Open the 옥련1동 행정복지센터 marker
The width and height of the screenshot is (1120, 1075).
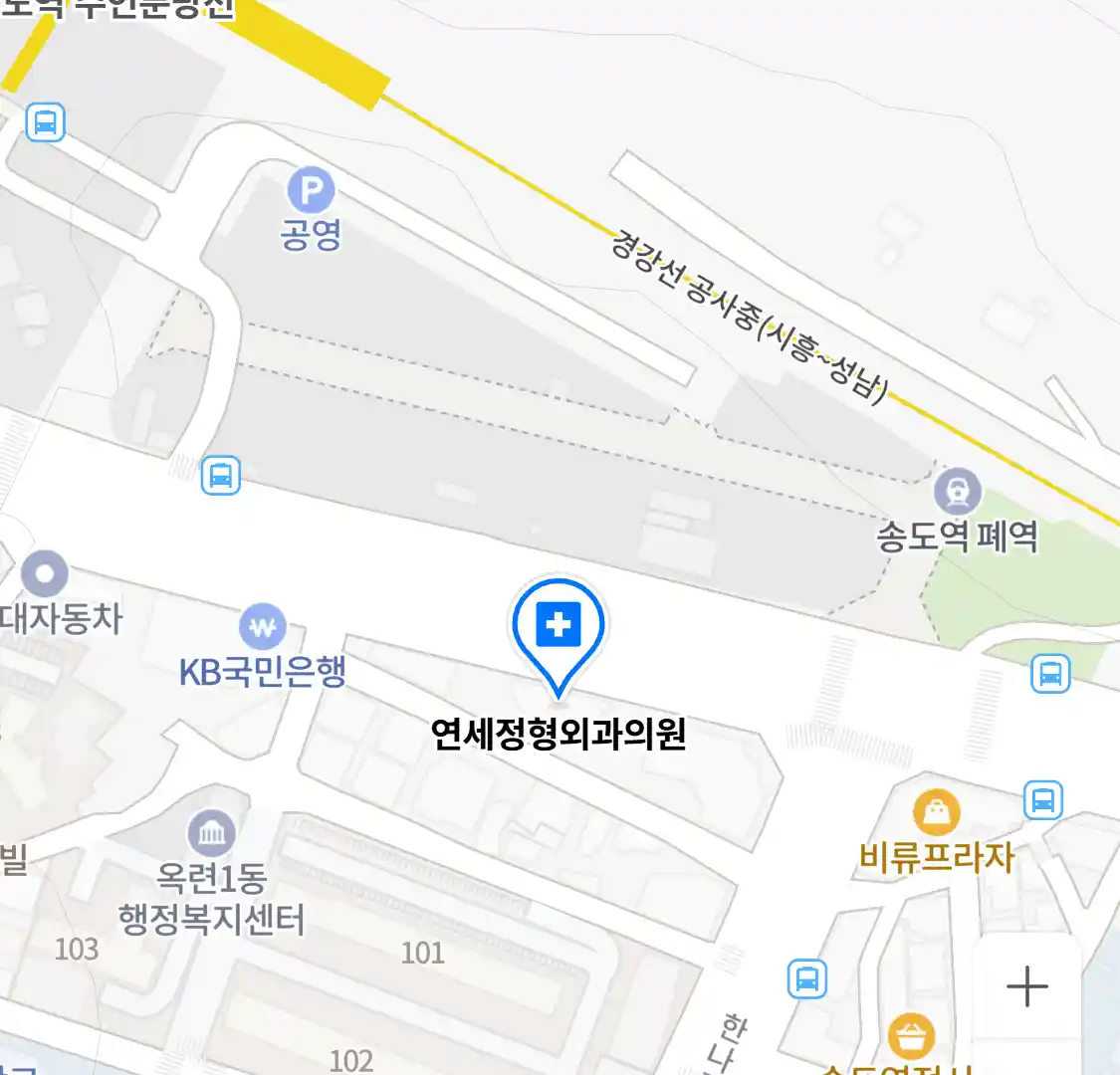211,834
